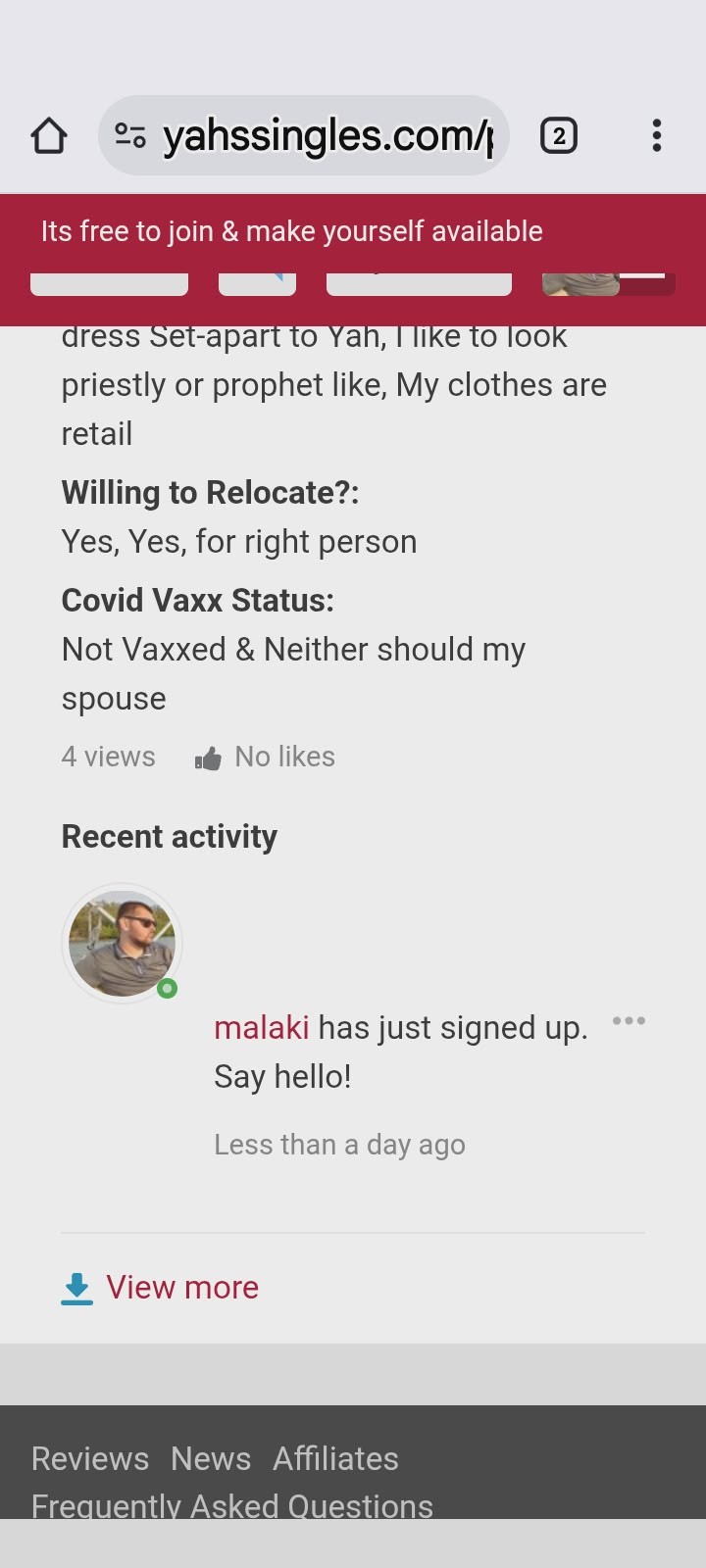The image size is (706, 1568).
Task: Open the News footer link
Action: point(211,1459)
